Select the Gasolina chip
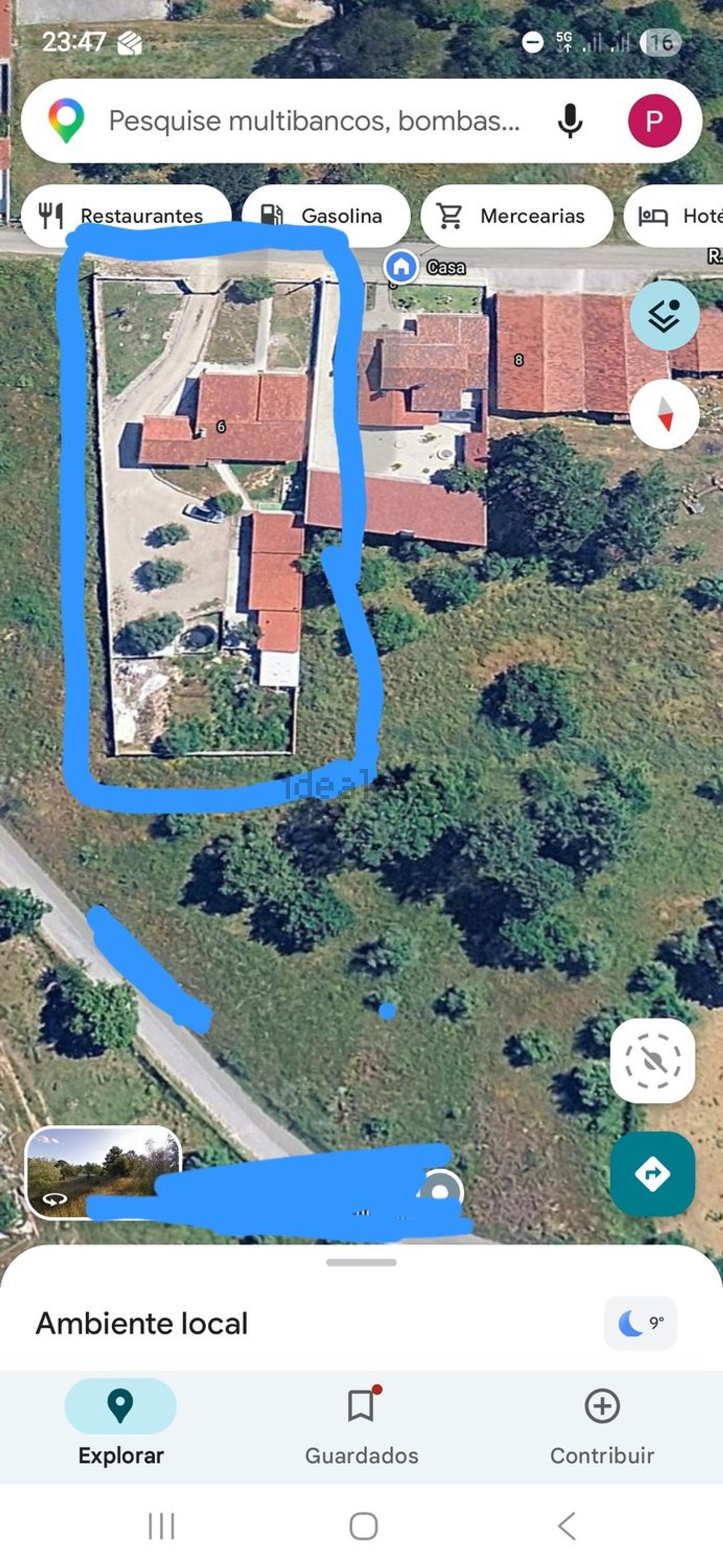 coord(325,216)
